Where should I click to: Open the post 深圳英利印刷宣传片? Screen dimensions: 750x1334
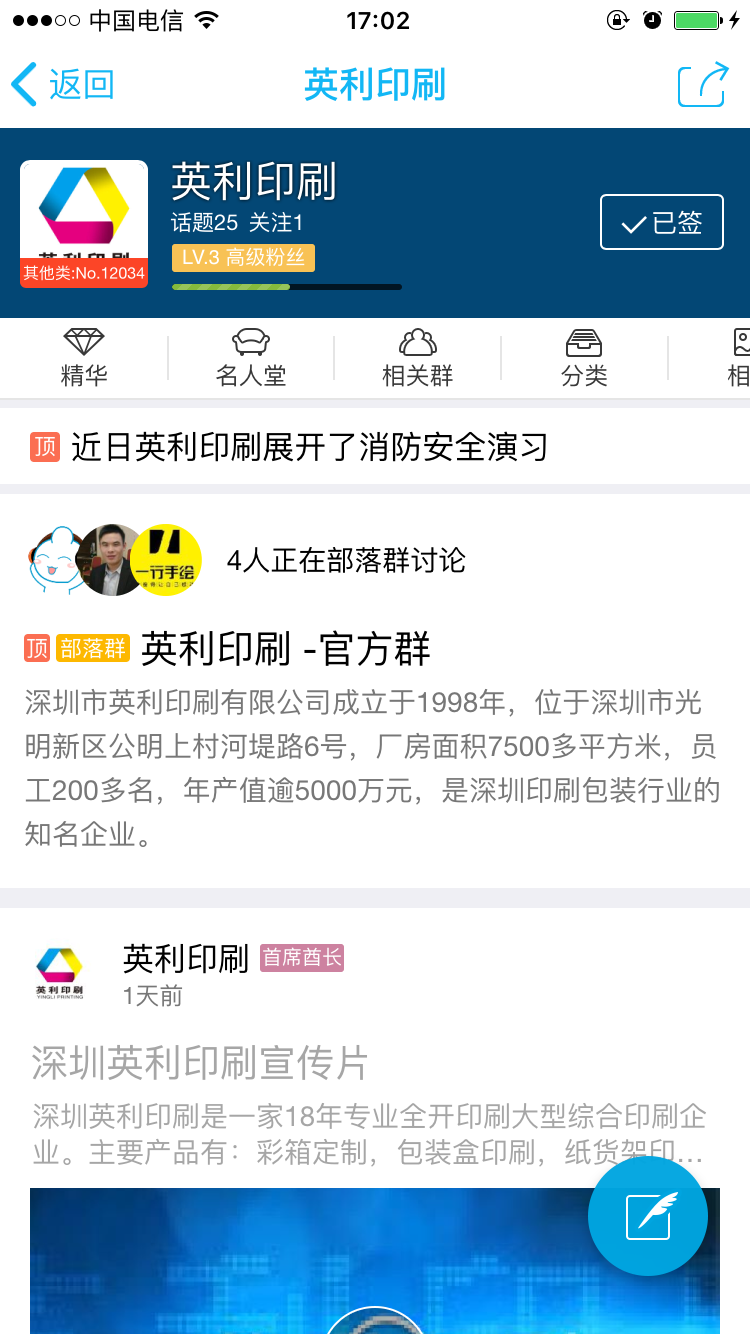[200, 1063]
